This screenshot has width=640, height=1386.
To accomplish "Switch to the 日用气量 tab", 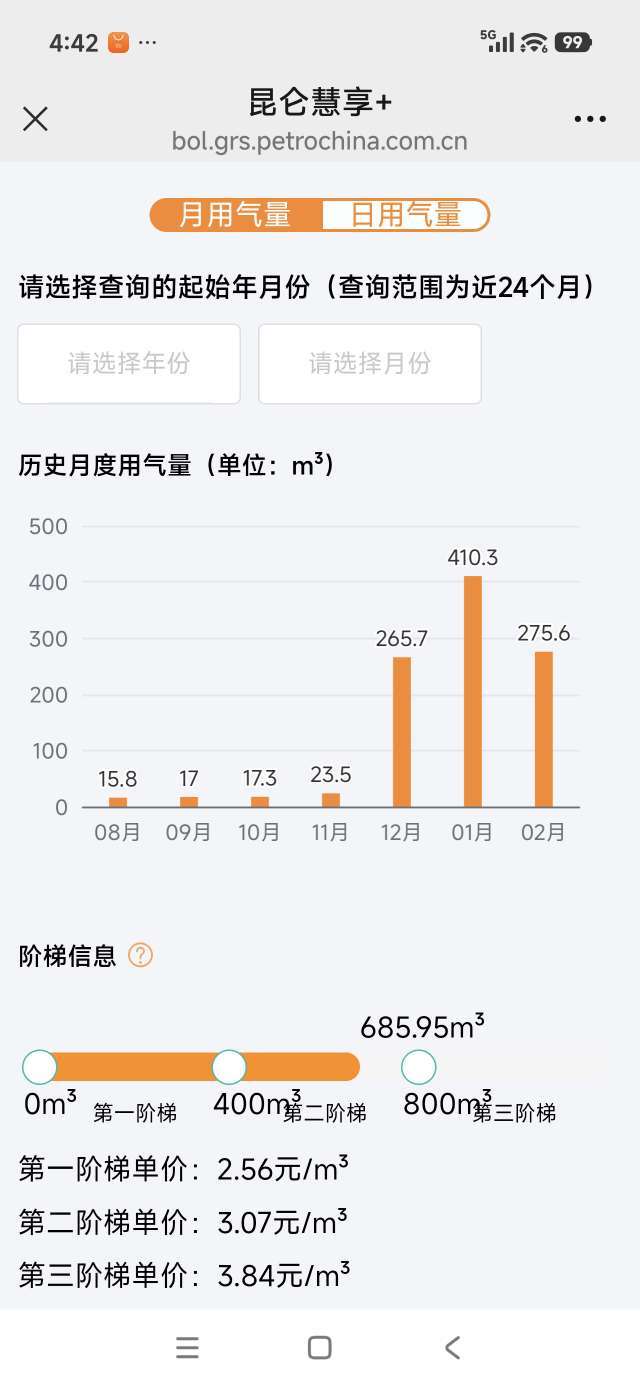I will pyautogui.click(x=405, y=215).
